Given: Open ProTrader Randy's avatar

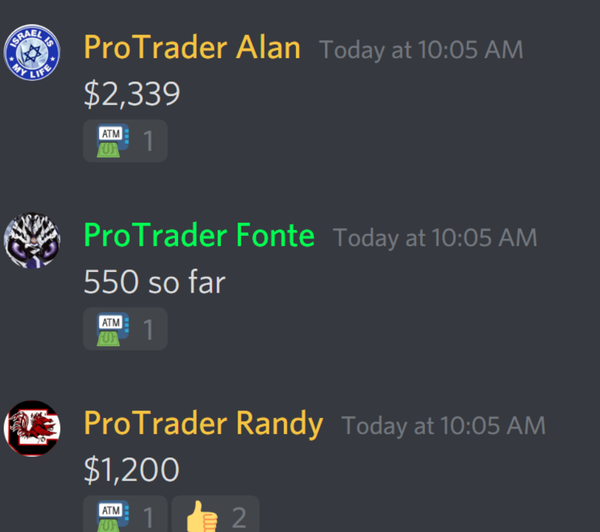Looking at the screenshot, I should [x=33, y=428].
